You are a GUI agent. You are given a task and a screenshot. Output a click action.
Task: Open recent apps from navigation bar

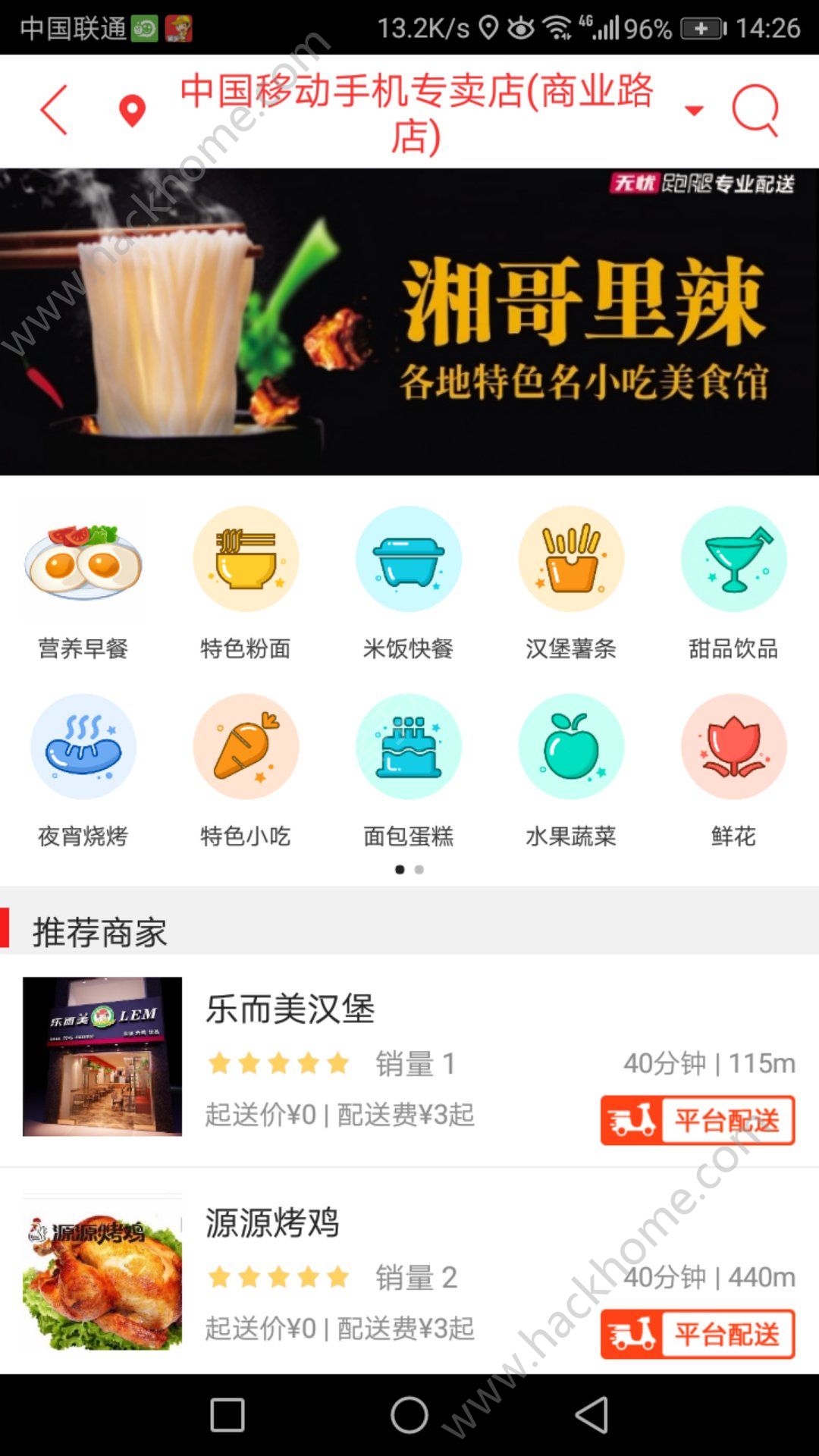227,1415
